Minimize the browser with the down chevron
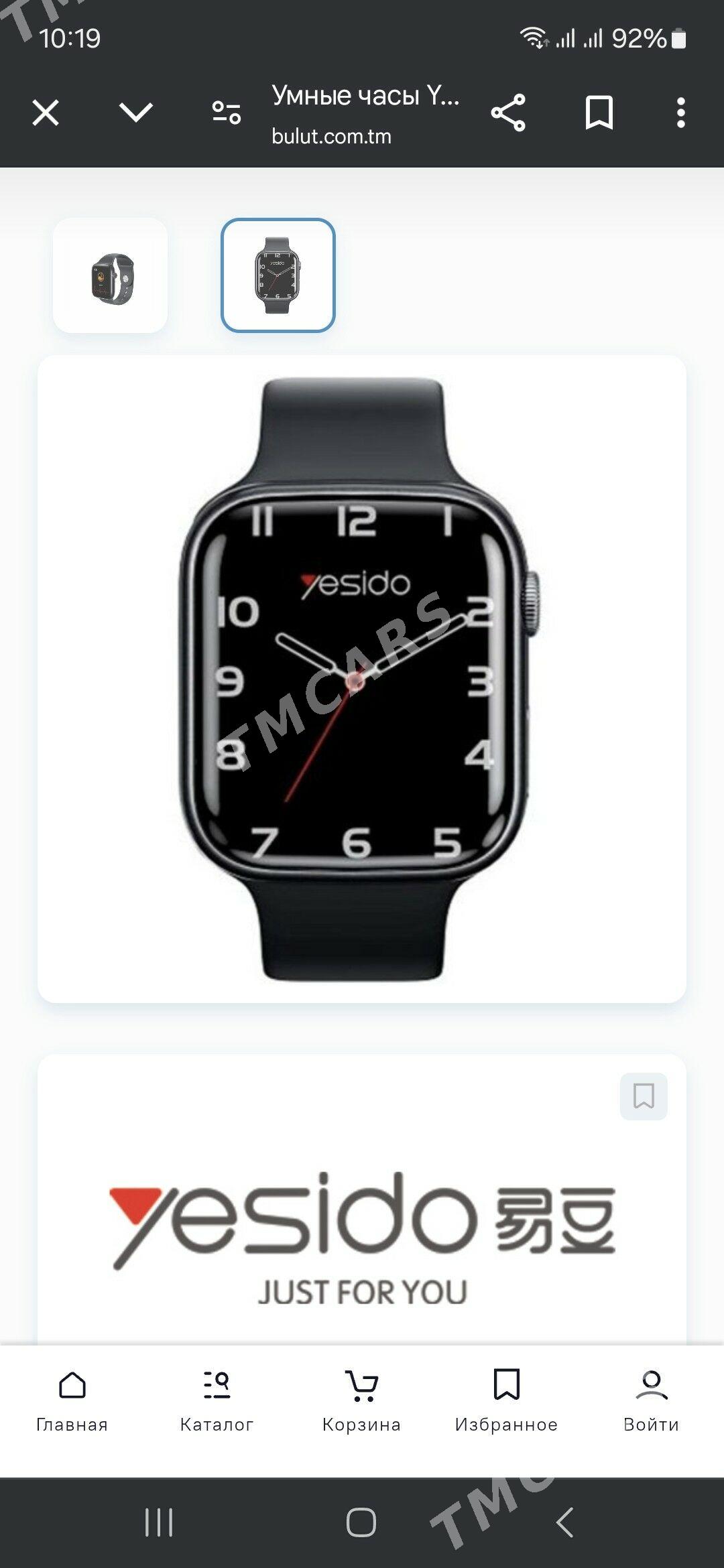The image size is (724, 1568). click(x=136, y=113)
